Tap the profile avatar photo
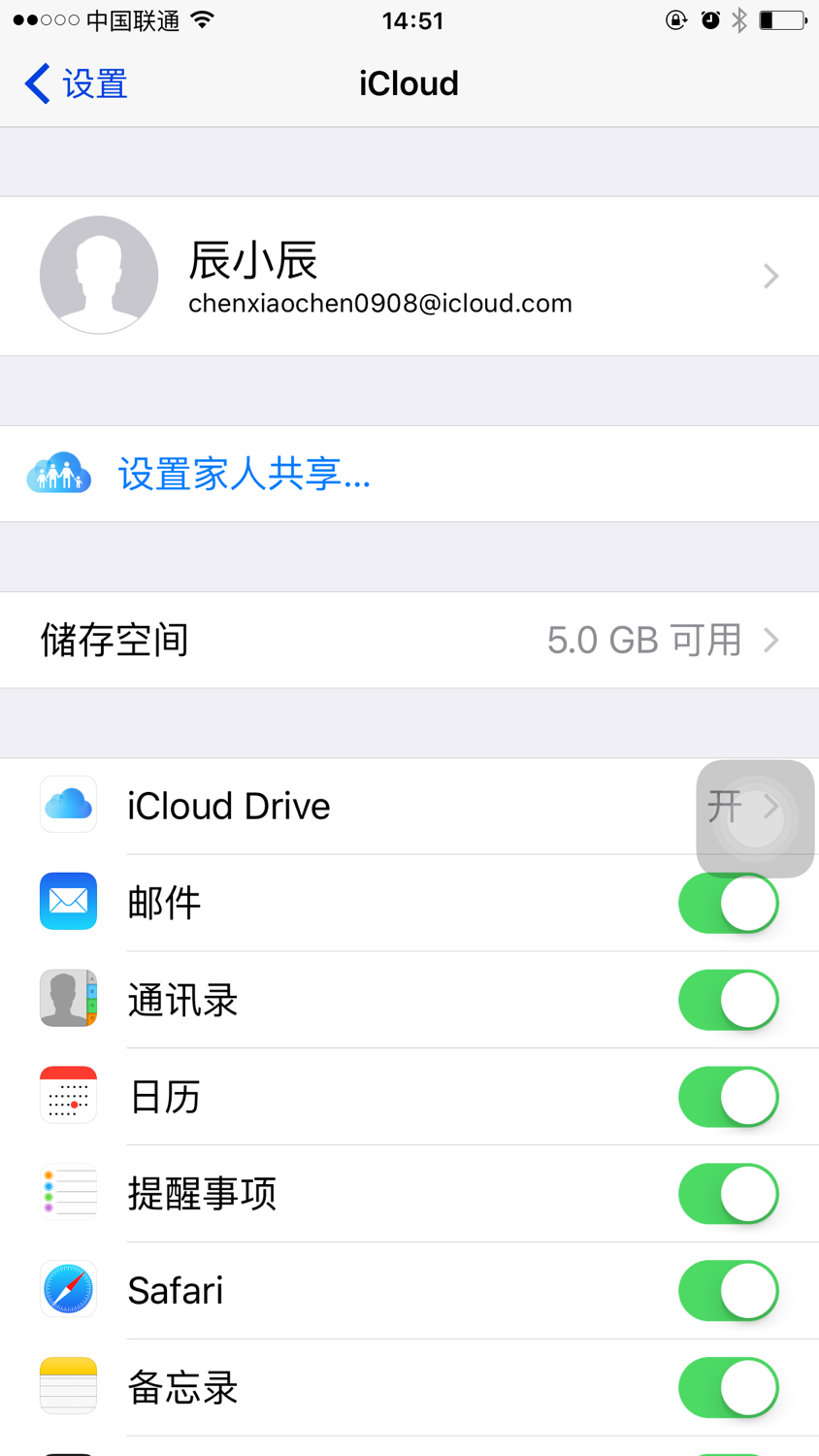Screen dimensions: 819x1456 tap(99, 275)
